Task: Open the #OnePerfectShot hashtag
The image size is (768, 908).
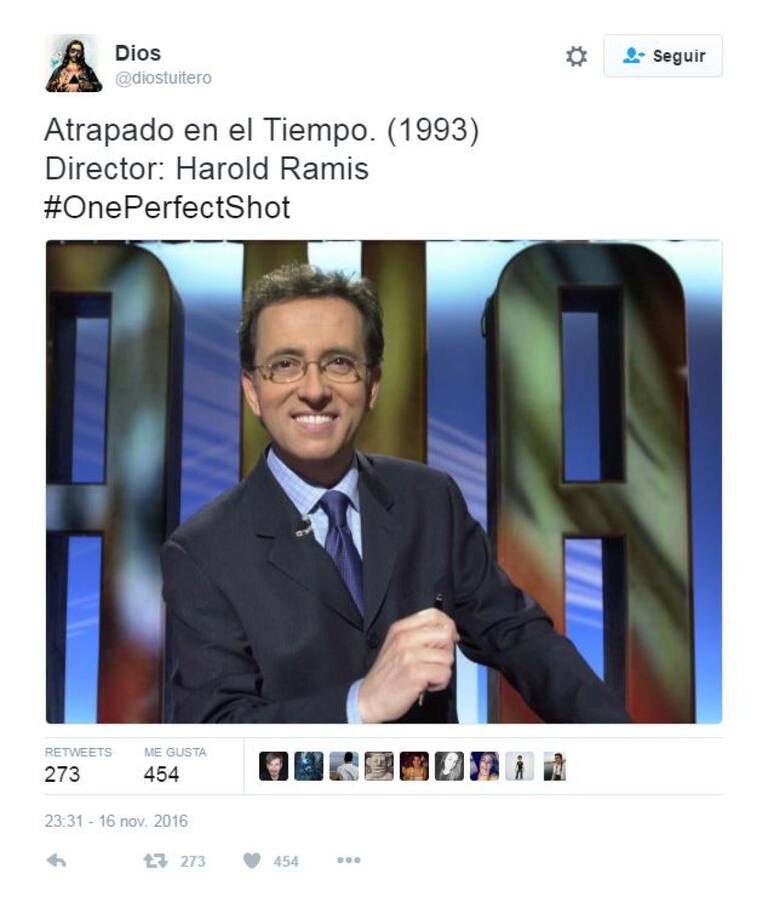Action: click(167, 207)
